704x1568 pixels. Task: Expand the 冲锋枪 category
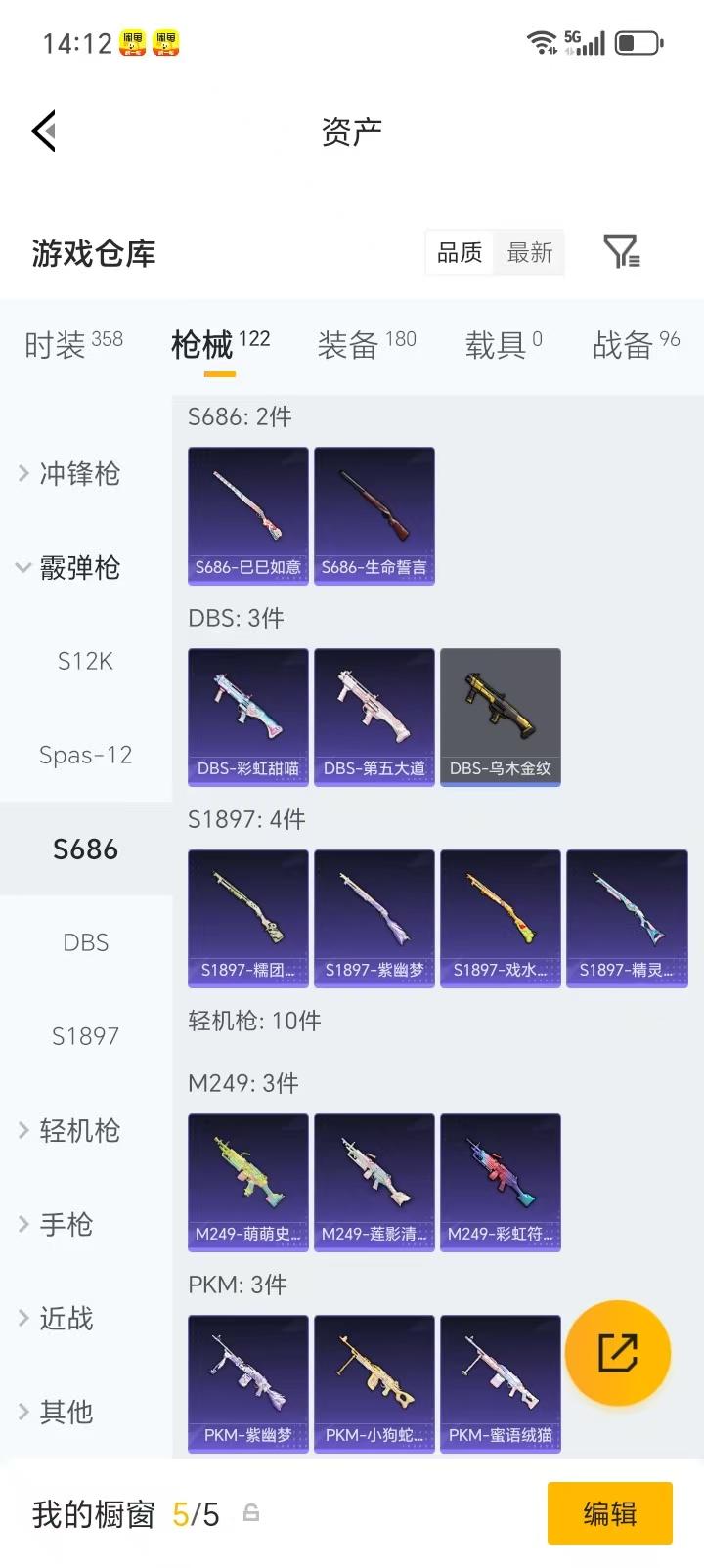click(x=78, y=474)
